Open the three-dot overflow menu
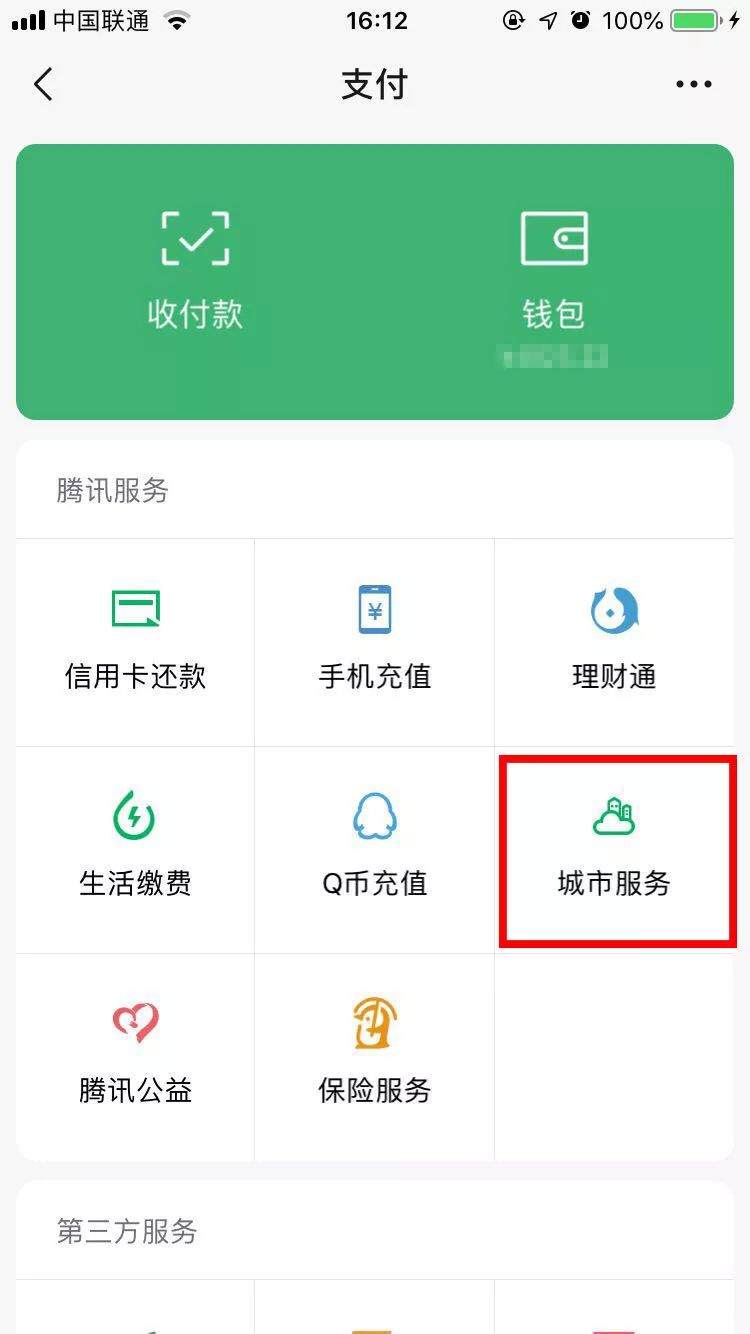Image resolution: width=750 pixels, height=1334 pixels. [x=694, y=85]
